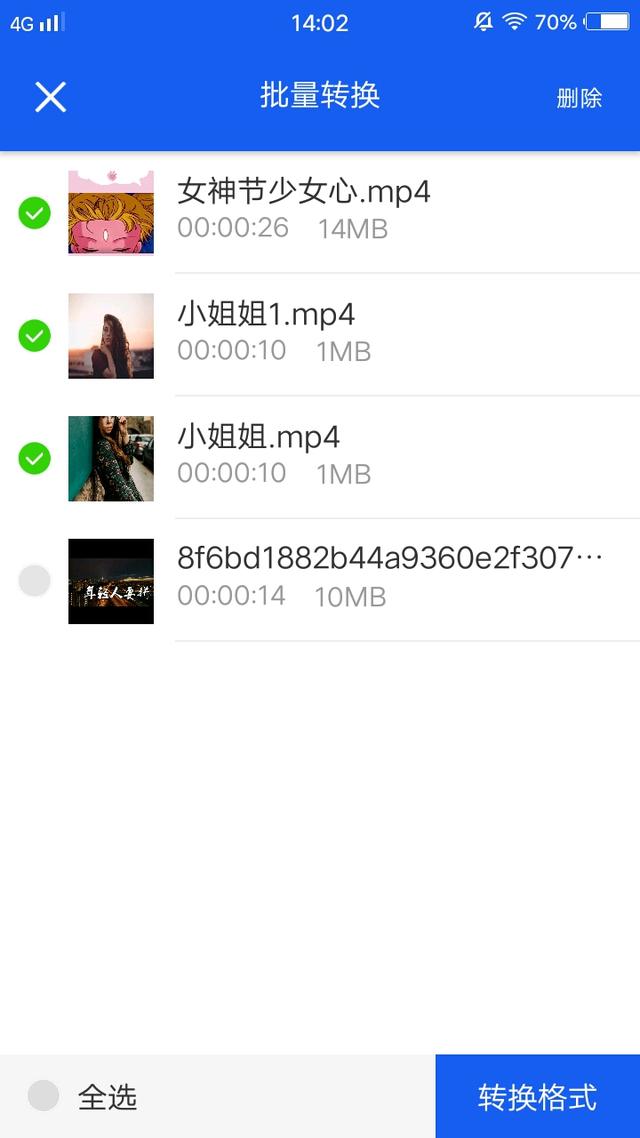Check the 全选 select-all option

(43, 1096)
